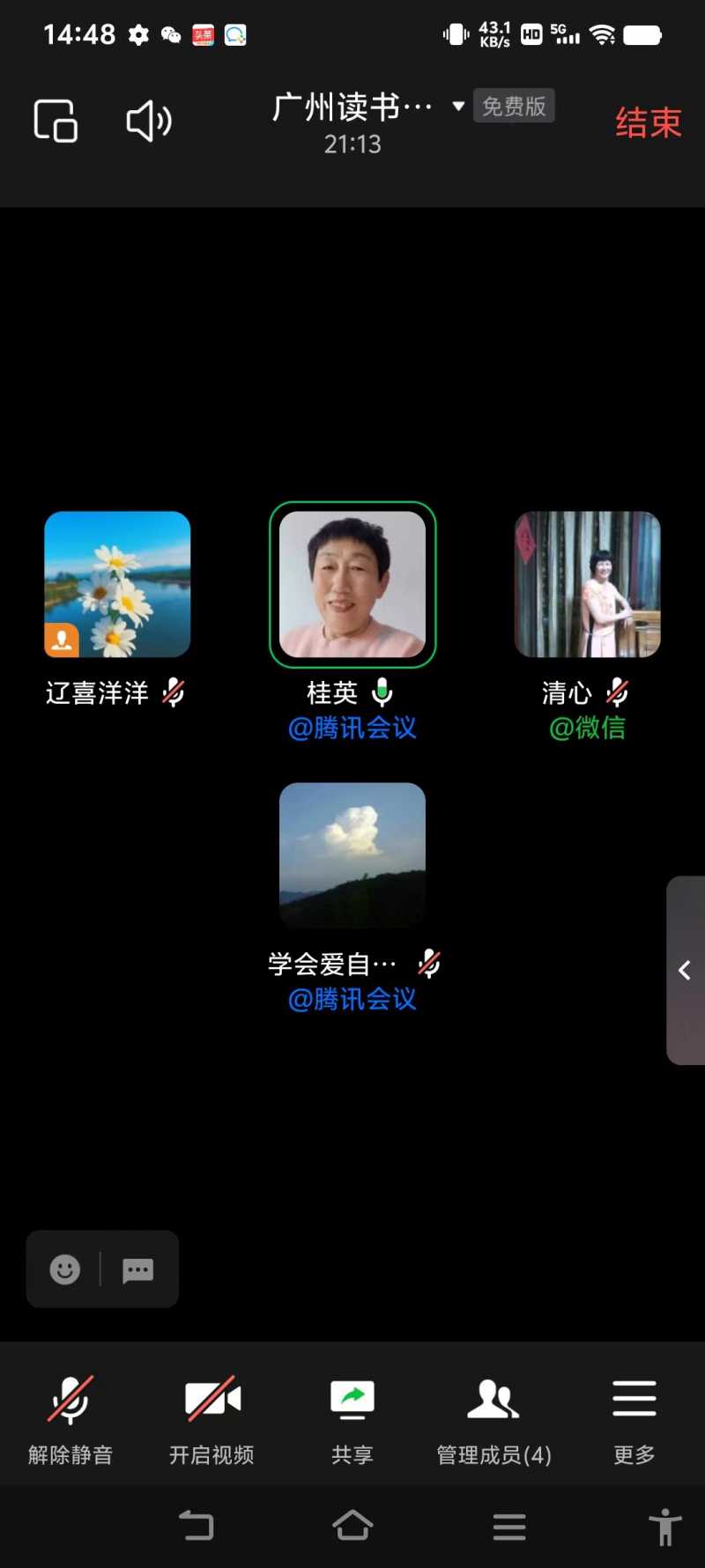Open screen sharing via the 共享 icon

point(352,1401)
